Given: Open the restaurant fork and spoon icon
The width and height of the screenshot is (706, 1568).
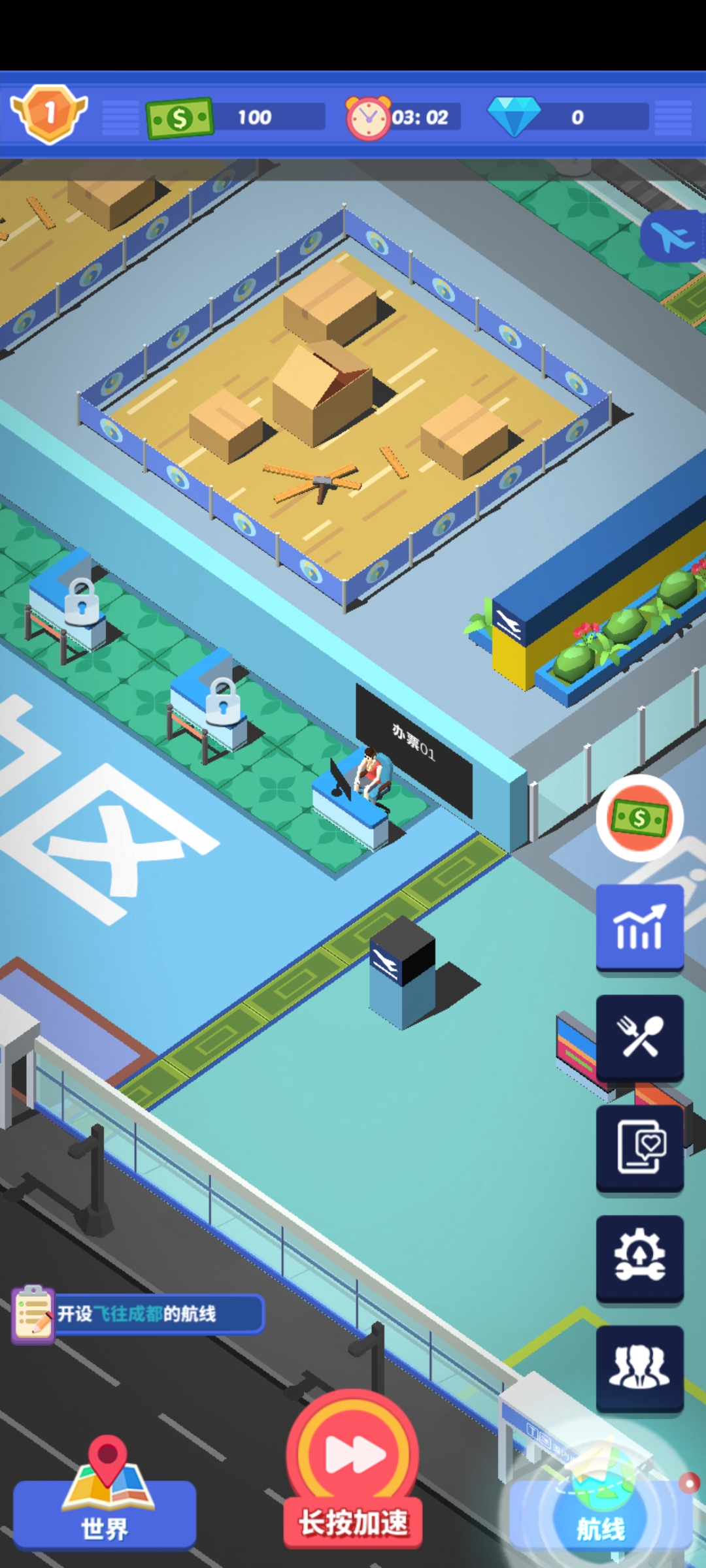Looking at the screenshot, I should [639, 1037].
